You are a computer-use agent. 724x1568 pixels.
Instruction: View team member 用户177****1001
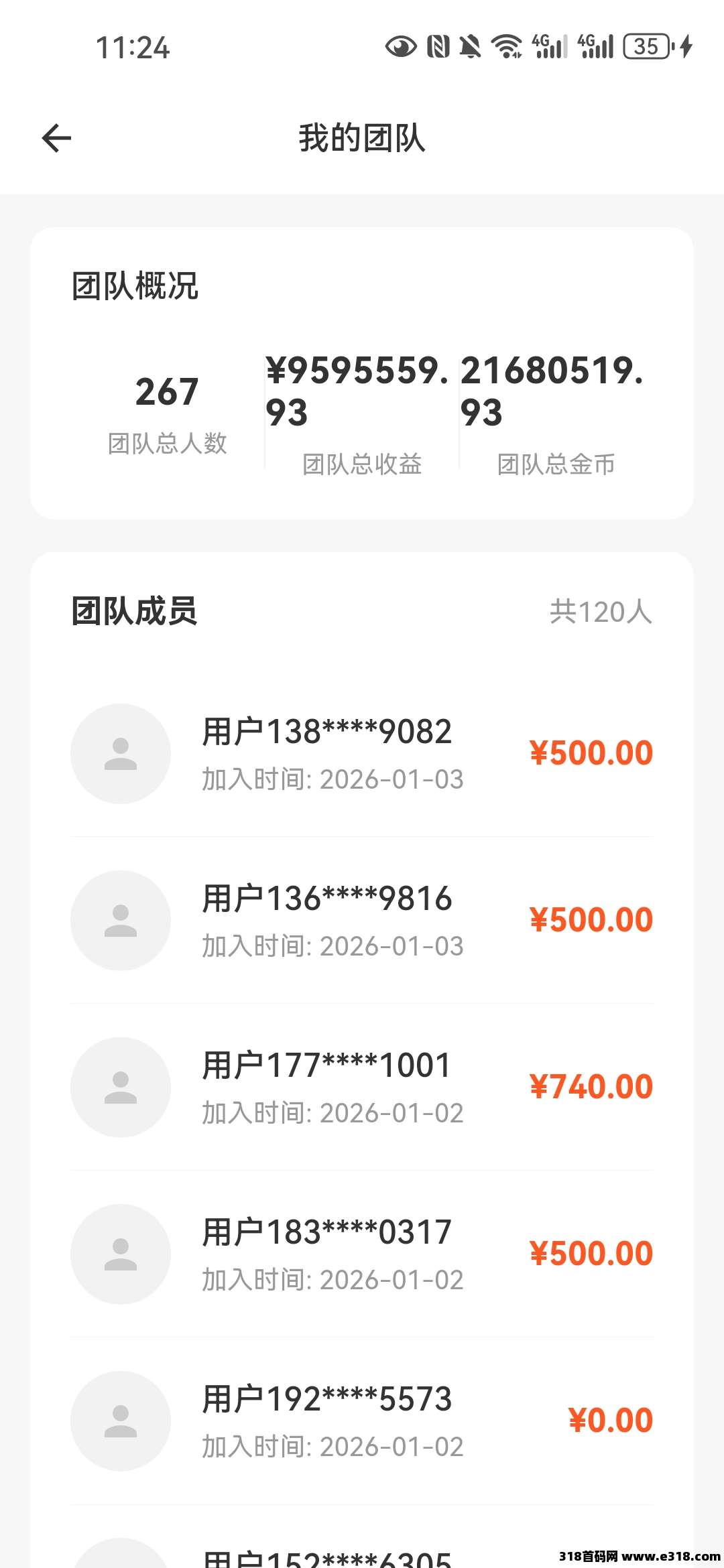pyautogui.click(x=327, y=1087)
